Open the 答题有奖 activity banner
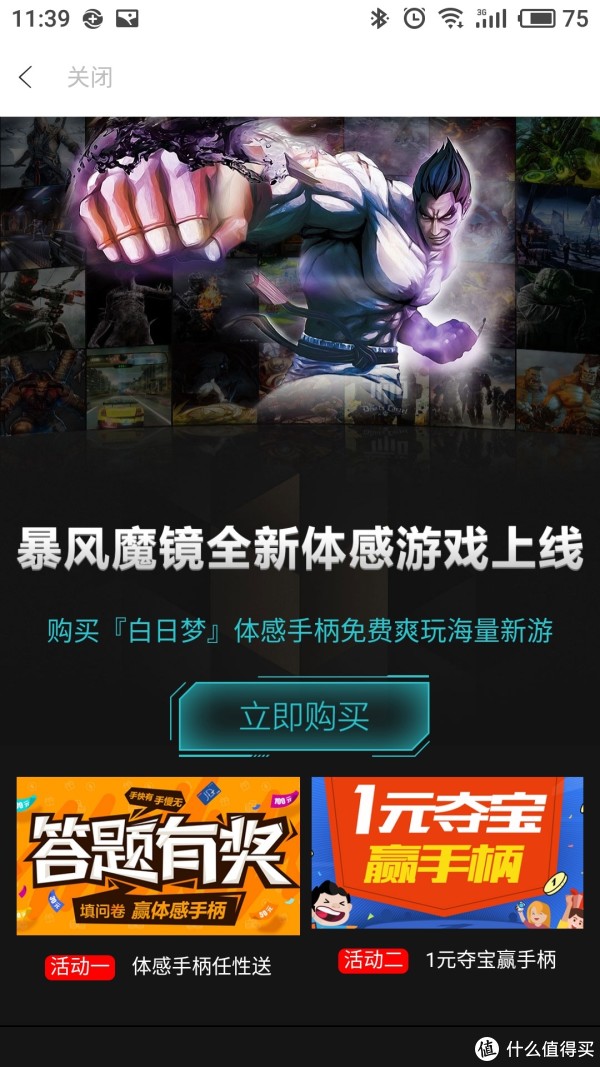This screenshot has height=1067, width=600. click(x=158, y=855)
